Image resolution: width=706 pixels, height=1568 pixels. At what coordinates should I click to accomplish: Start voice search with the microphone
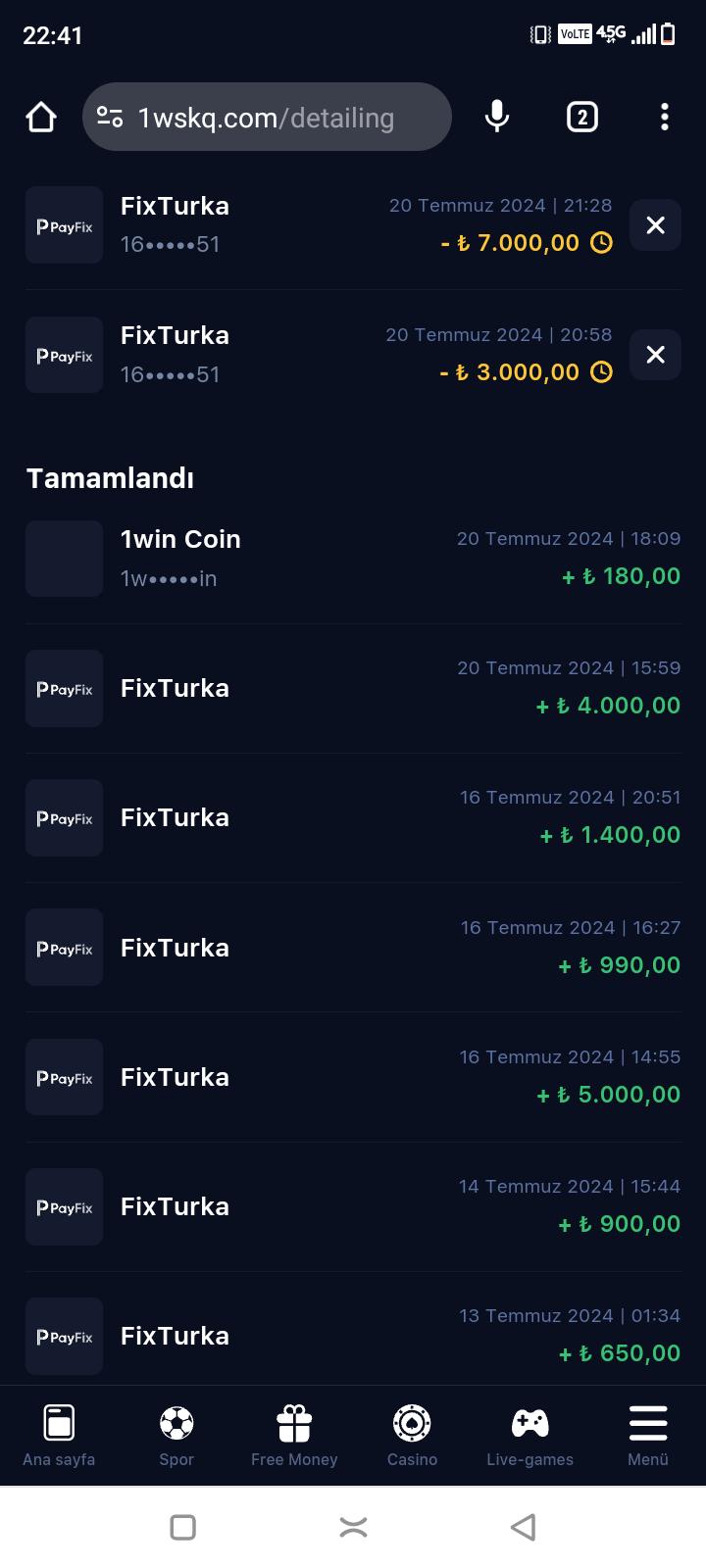tap(497, 118)
